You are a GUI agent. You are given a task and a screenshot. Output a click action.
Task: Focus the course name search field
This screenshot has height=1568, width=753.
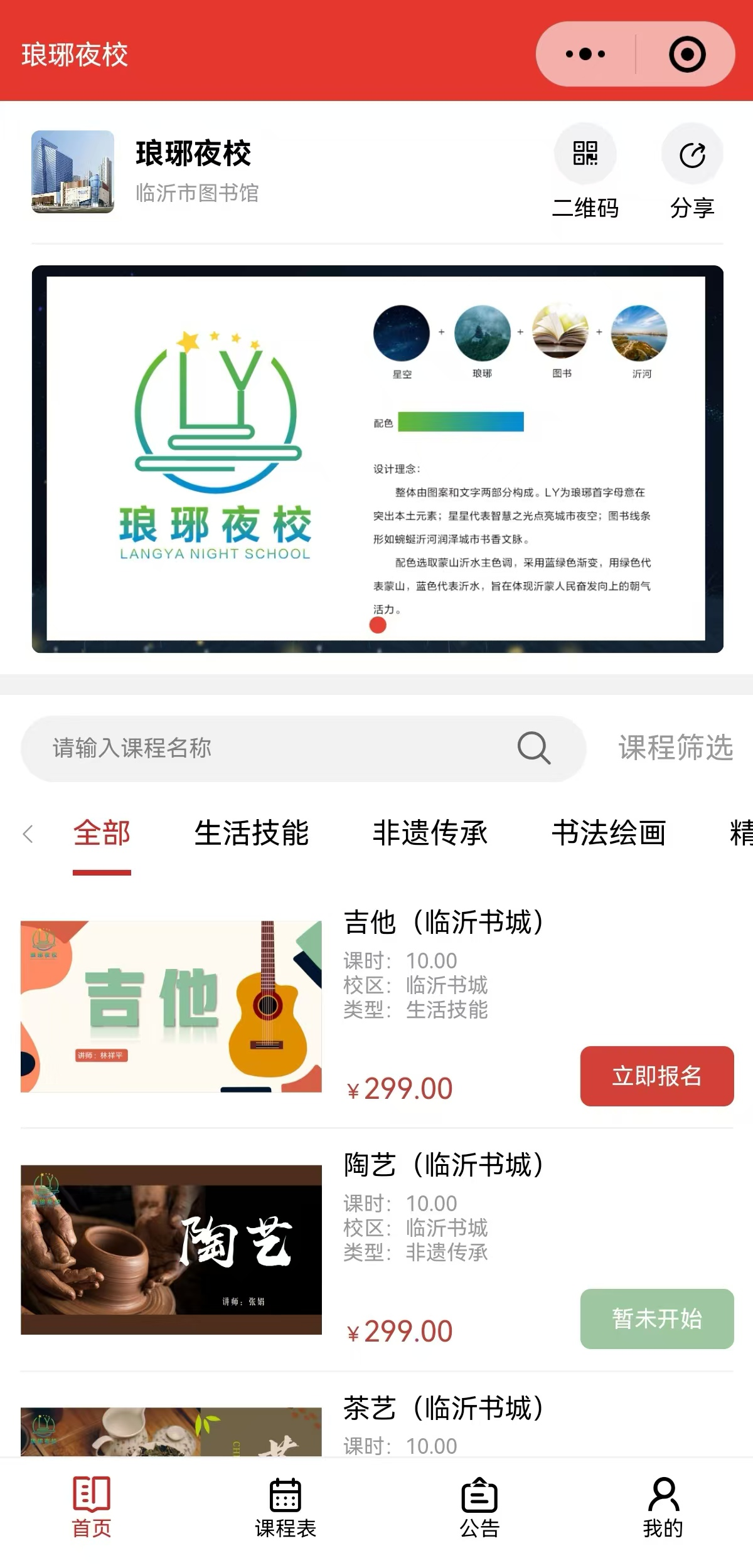tap(304, 748)
